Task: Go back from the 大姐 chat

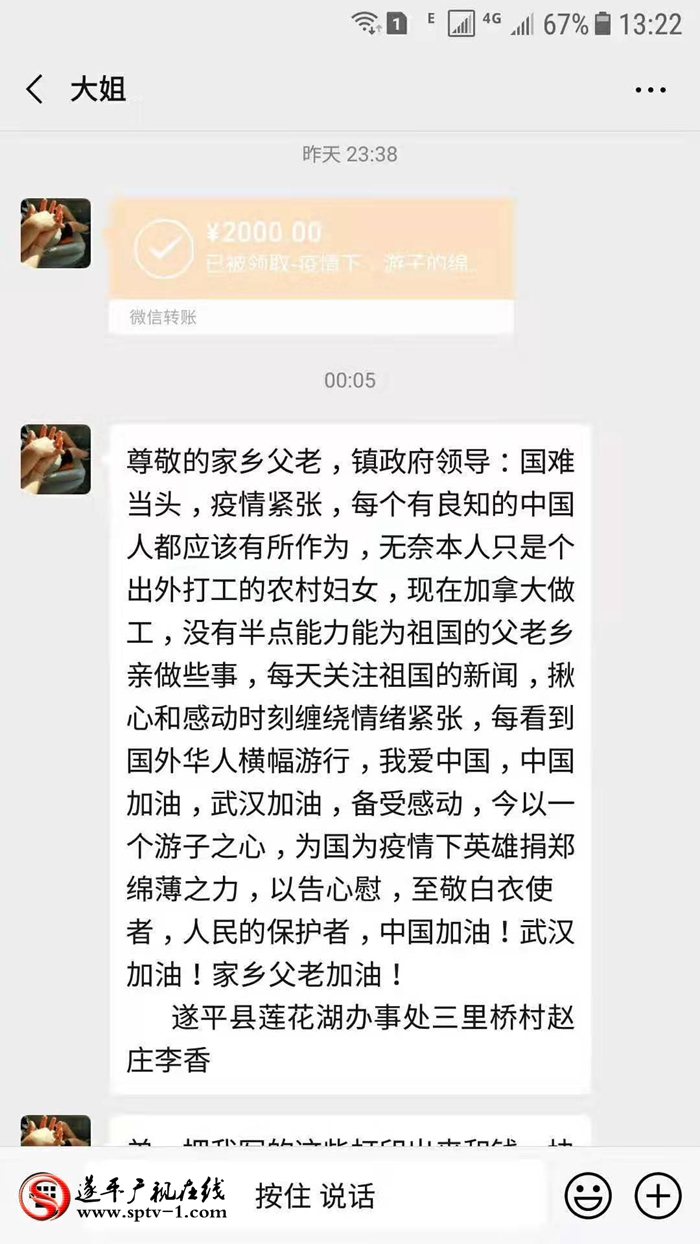Action: coord(35,89)
